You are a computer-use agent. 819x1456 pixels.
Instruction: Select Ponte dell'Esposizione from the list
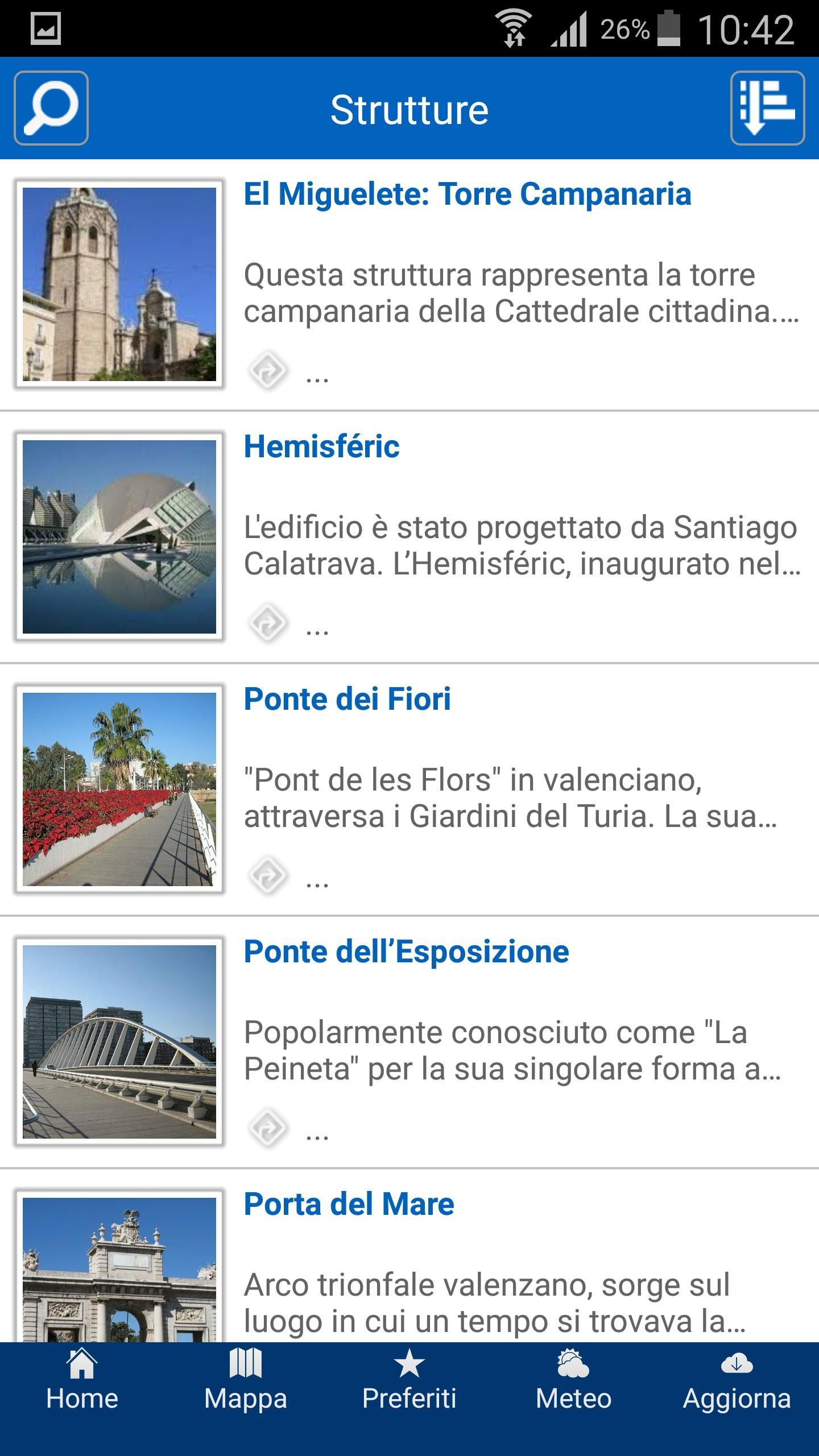click(x=406, y=952)
